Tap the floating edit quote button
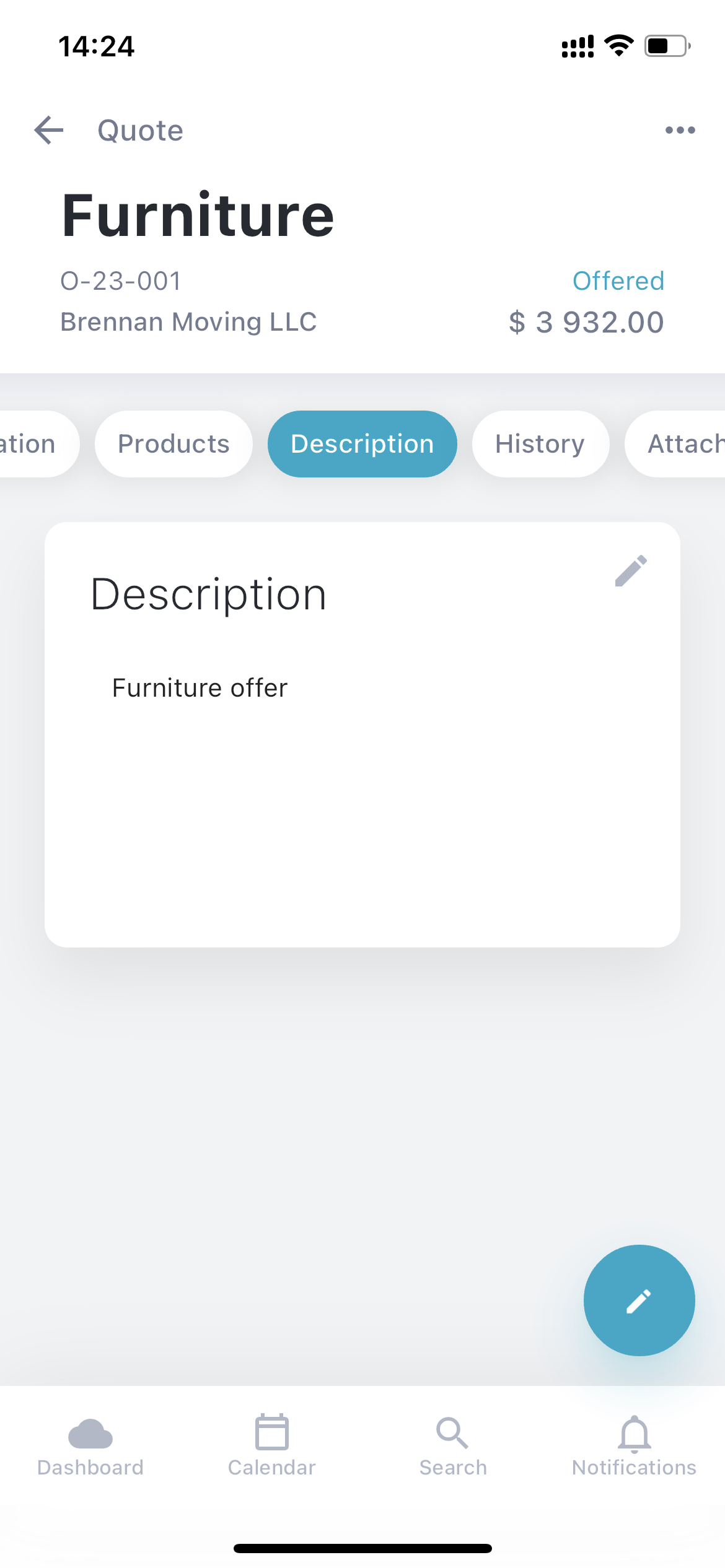 639,1300
